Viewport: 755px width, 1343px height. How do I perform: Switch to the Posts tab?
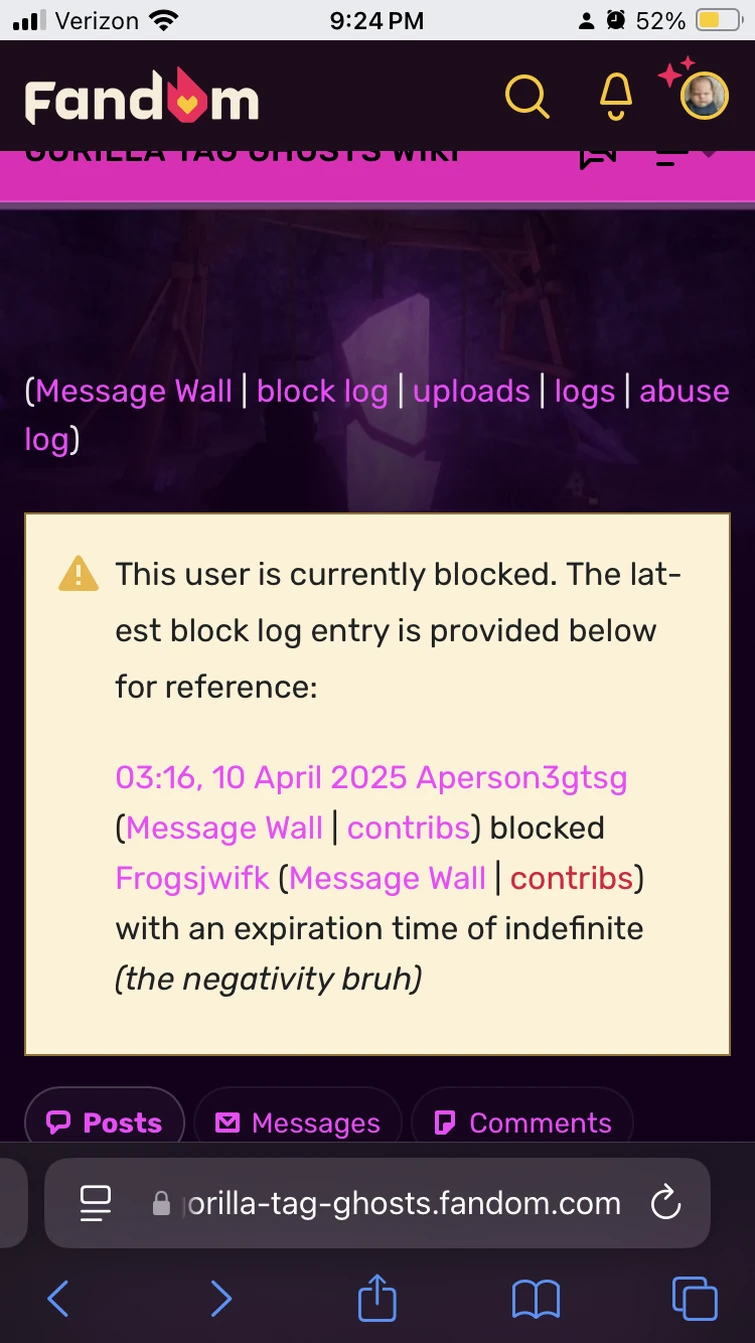click(x=105, y=1122)
